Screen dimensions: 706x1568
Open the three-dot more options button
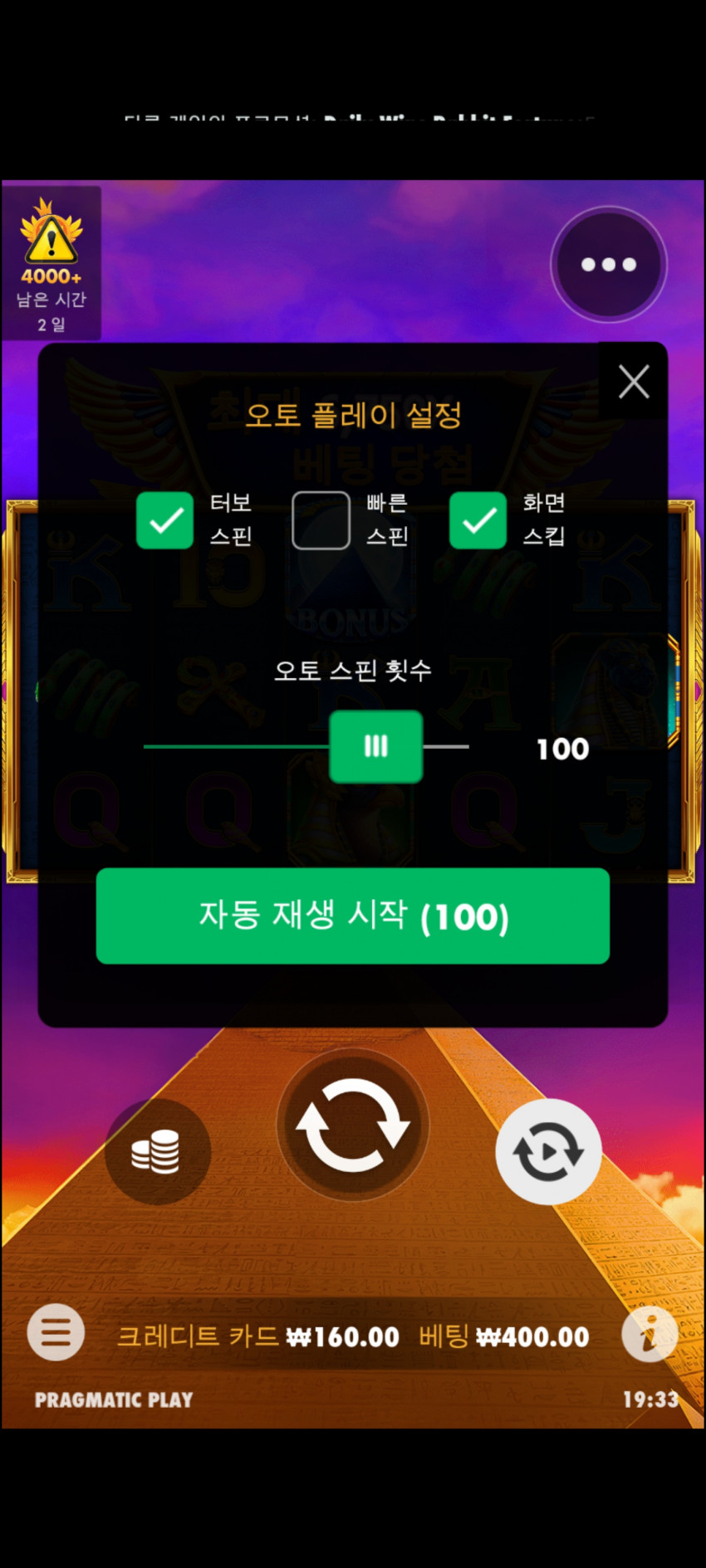(609, 265)
